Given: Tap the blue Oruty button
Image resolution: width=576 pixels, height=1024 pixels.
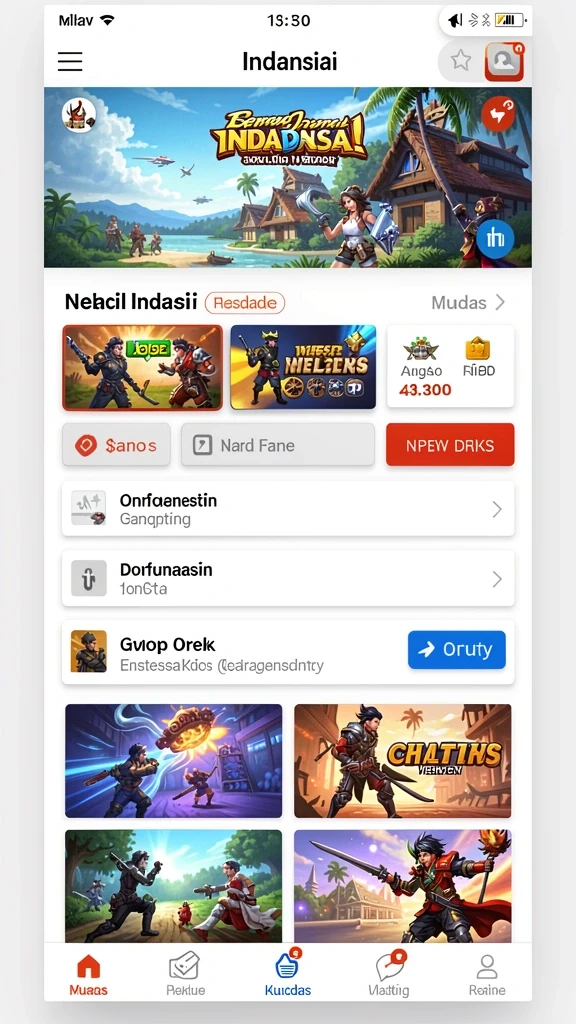Looking at the screenshot, I should pos(456,649).
